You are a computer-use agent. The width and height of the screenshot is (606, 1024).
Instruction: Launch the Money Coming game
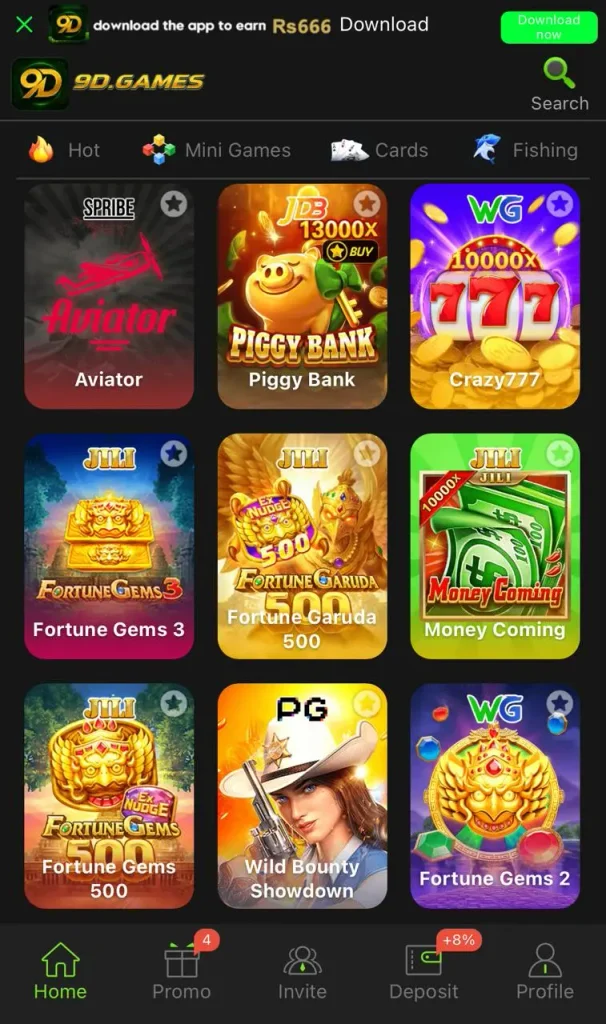pyautogui.click(x=495, y=546)
